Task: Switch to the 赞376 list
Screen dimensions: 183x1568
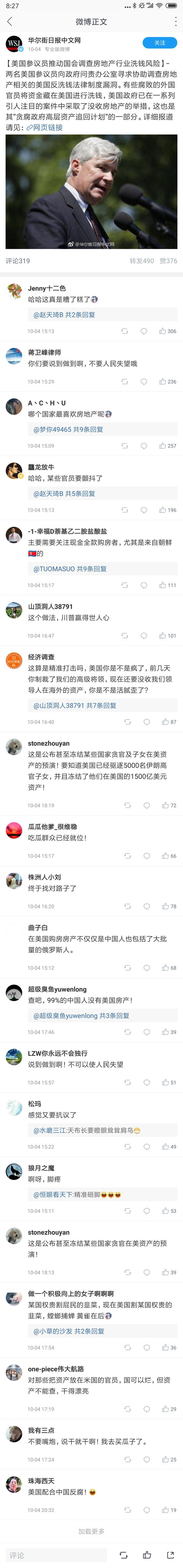Action: point(168,261)
